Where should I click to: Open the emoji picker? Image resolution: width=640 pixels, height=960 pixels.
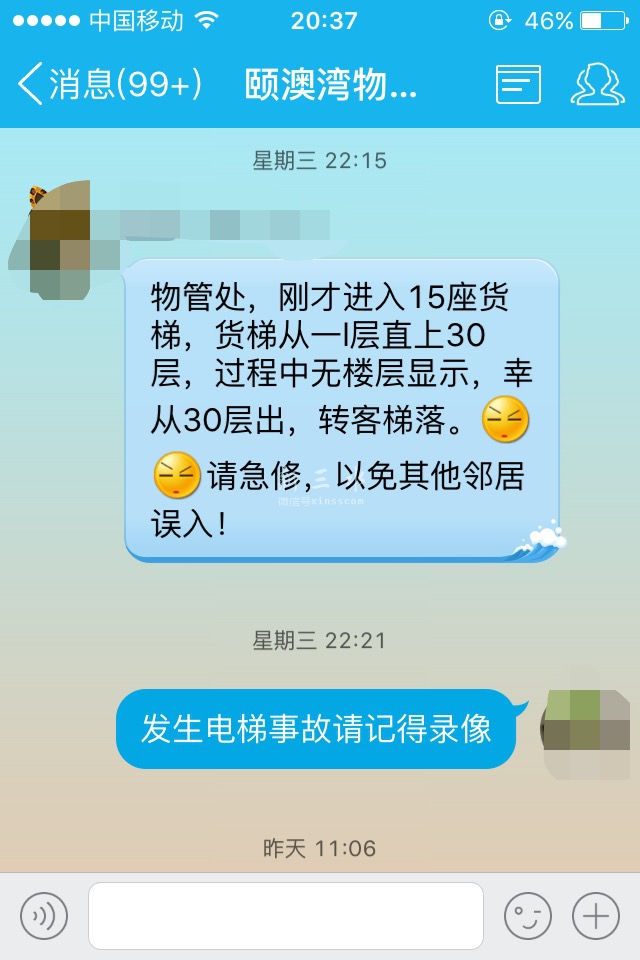528,915
